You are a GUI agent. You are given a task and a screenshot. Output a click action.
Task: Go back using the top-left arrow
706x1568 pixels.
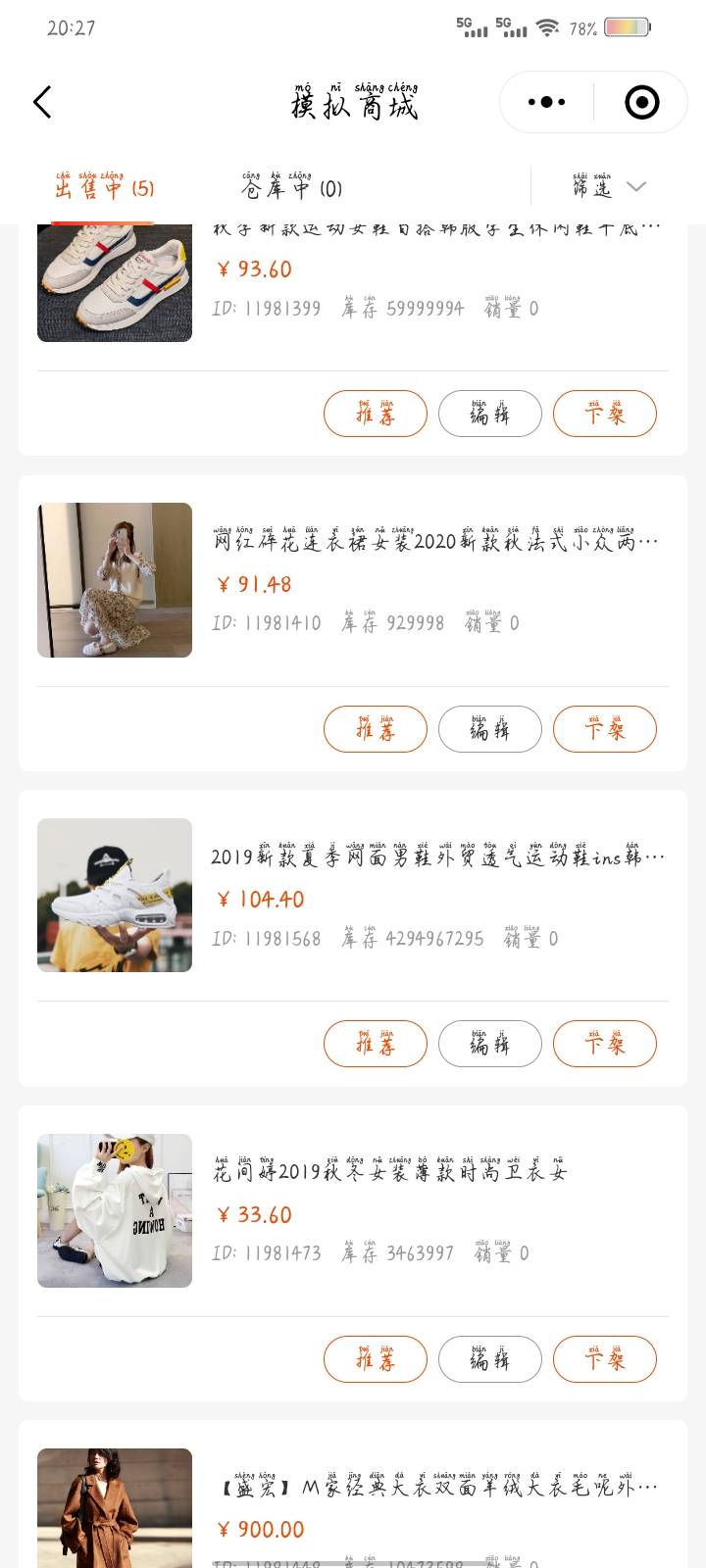click(x=42, y=102)
